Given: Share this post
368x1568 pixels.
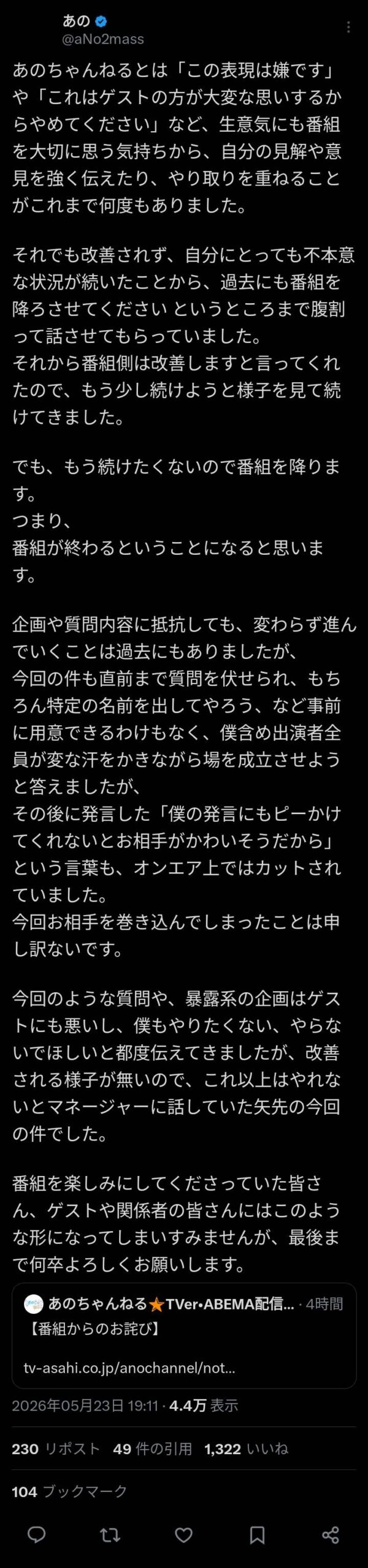Looking at the screenshot, I should pyautogui.click(x=331, y=1534).
